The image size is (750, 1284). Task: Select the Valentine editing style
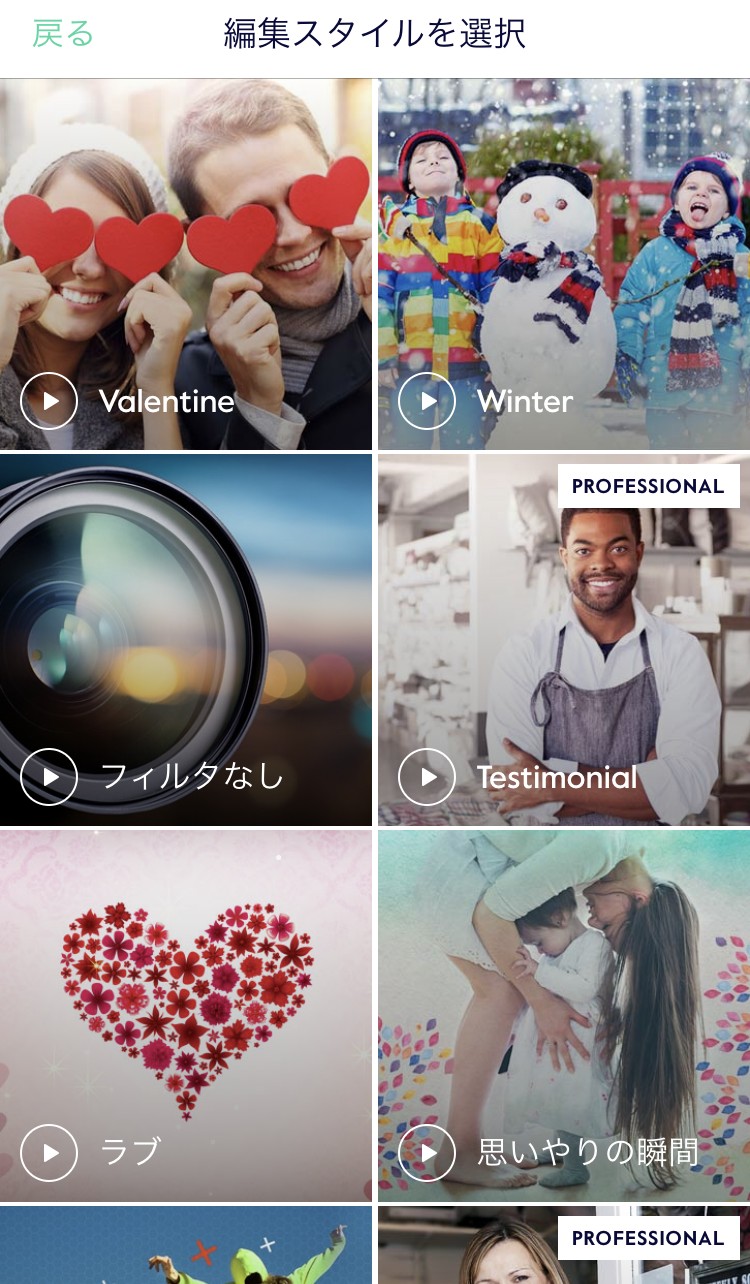pos(186,250)
